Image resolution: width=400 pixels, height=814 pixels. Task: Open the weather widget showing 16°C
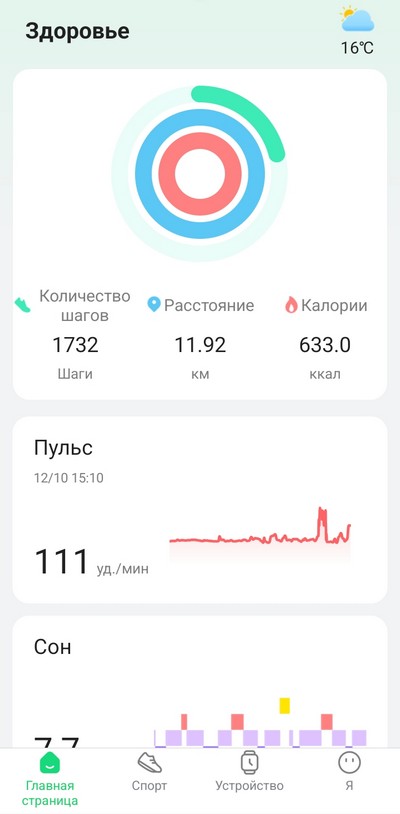pyautogui.click(x=357, y=30)
